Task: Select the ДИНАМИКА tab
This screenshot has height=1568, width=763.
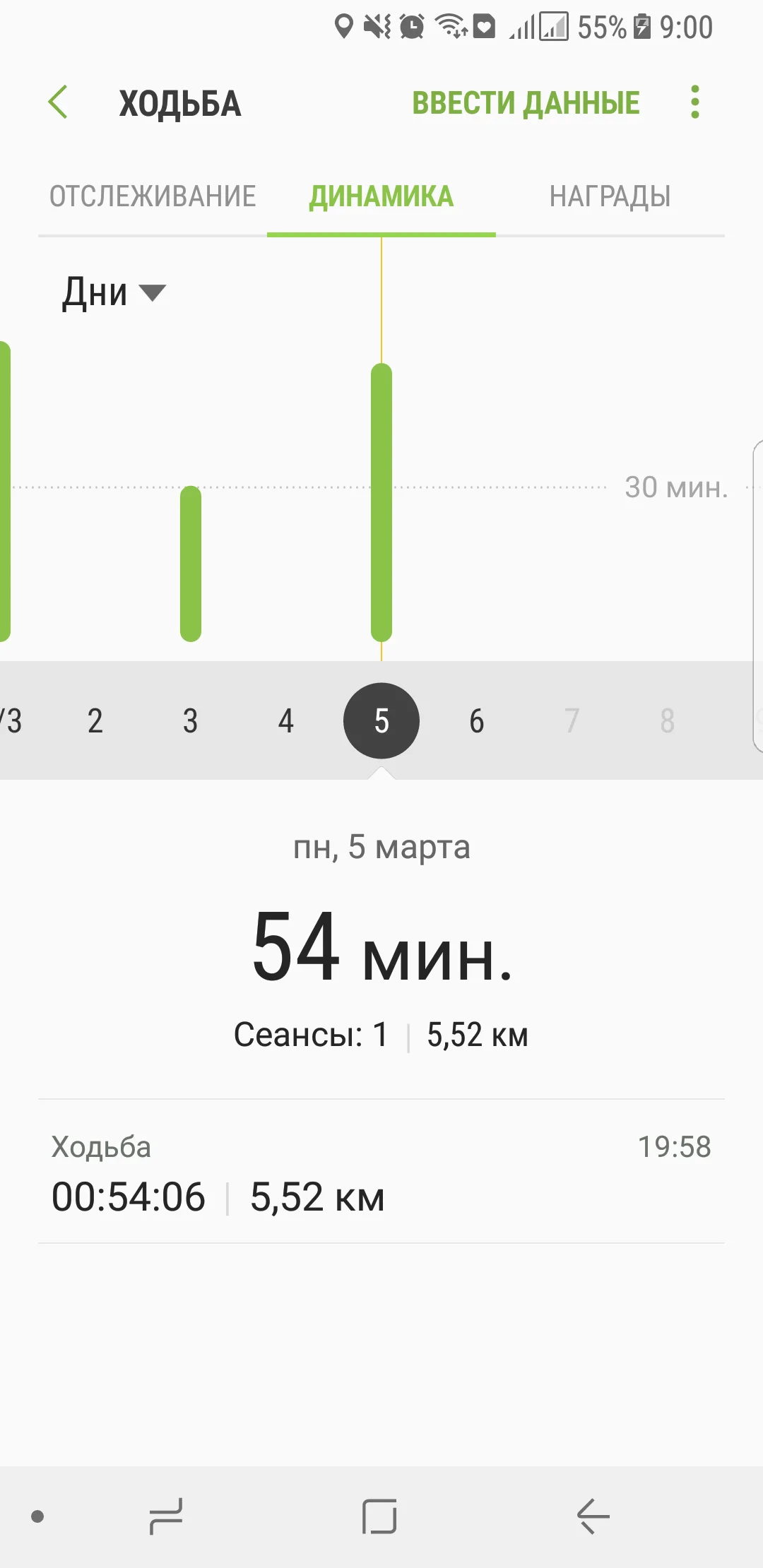Action: [x=381, y=196]
